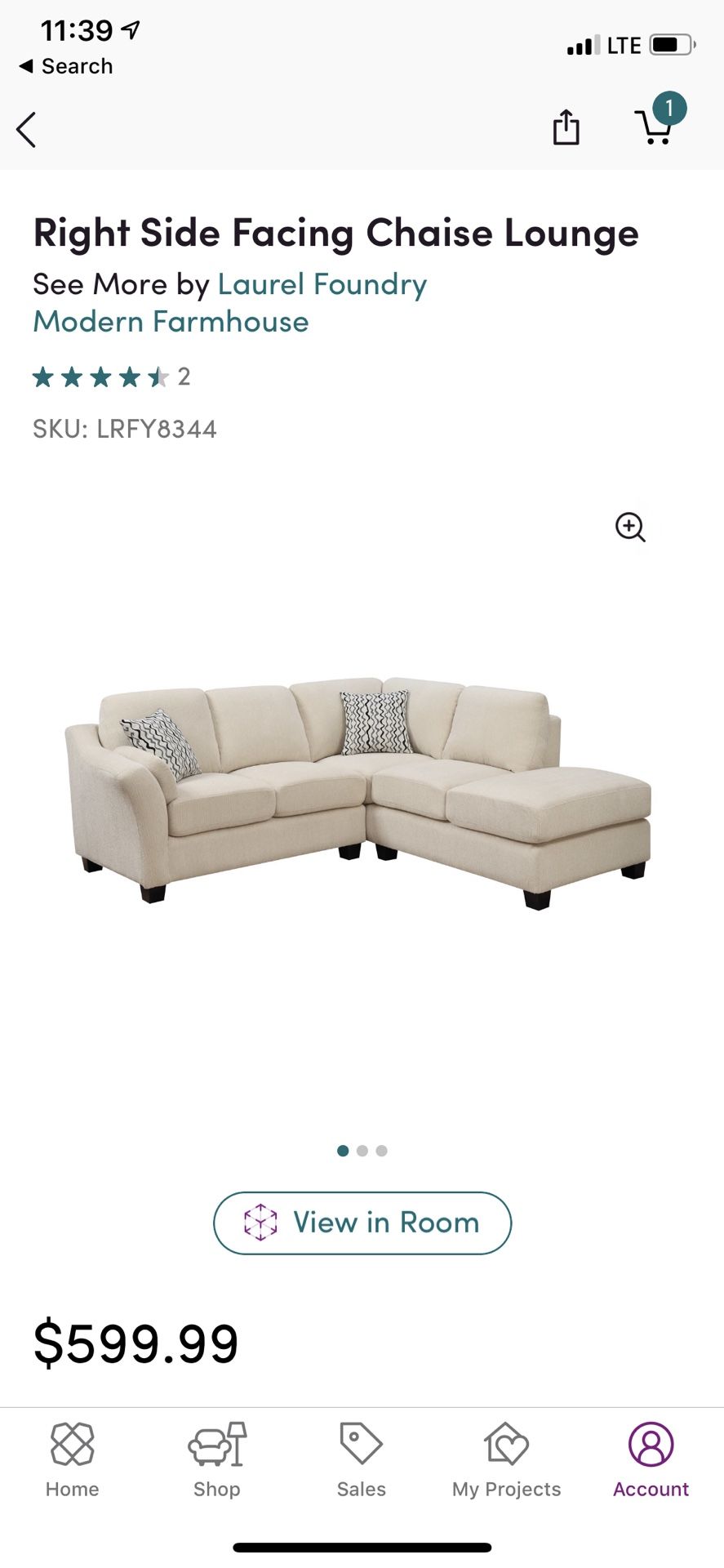Open the share sheet icon

[566, 128]
